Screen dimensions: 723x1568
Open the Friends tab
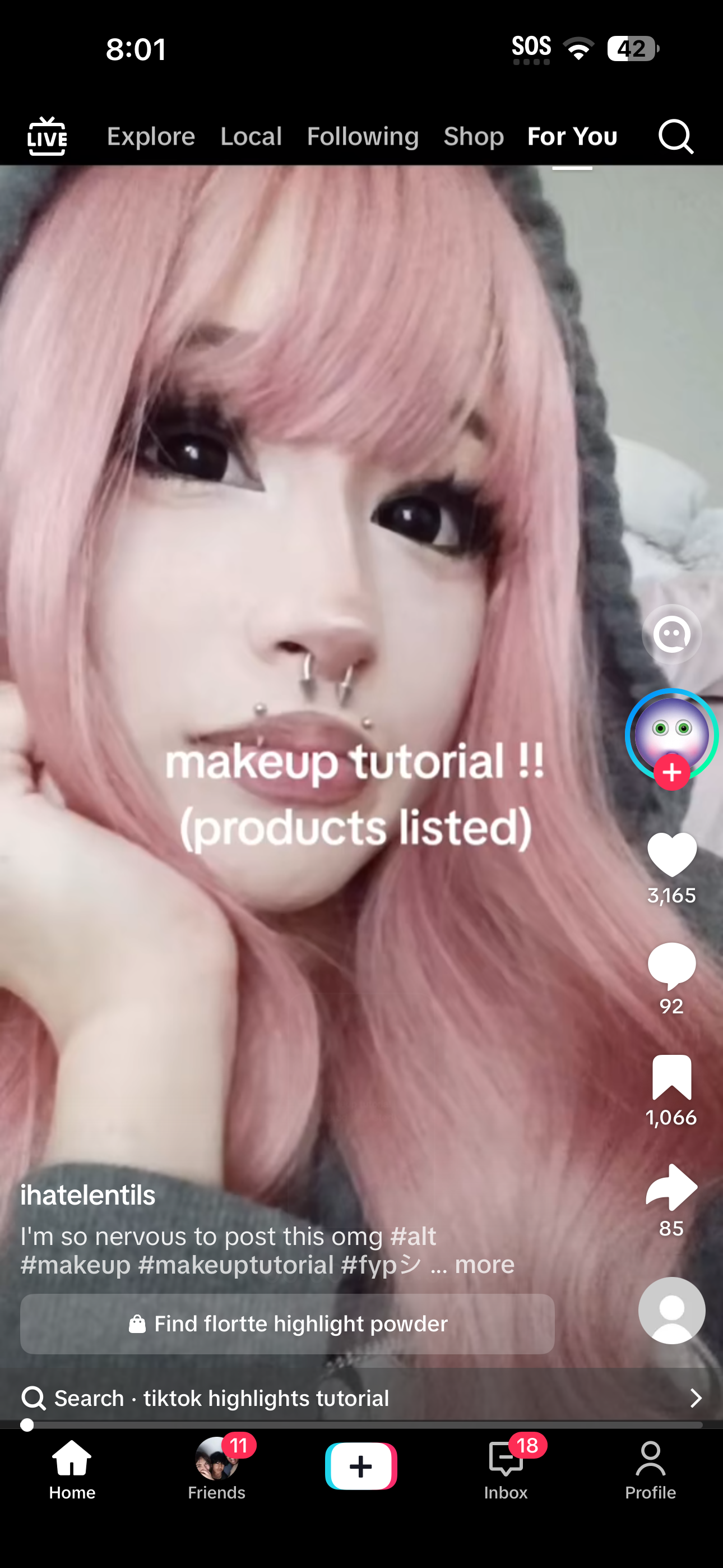pyautogui.click(x=217, y=1468)
